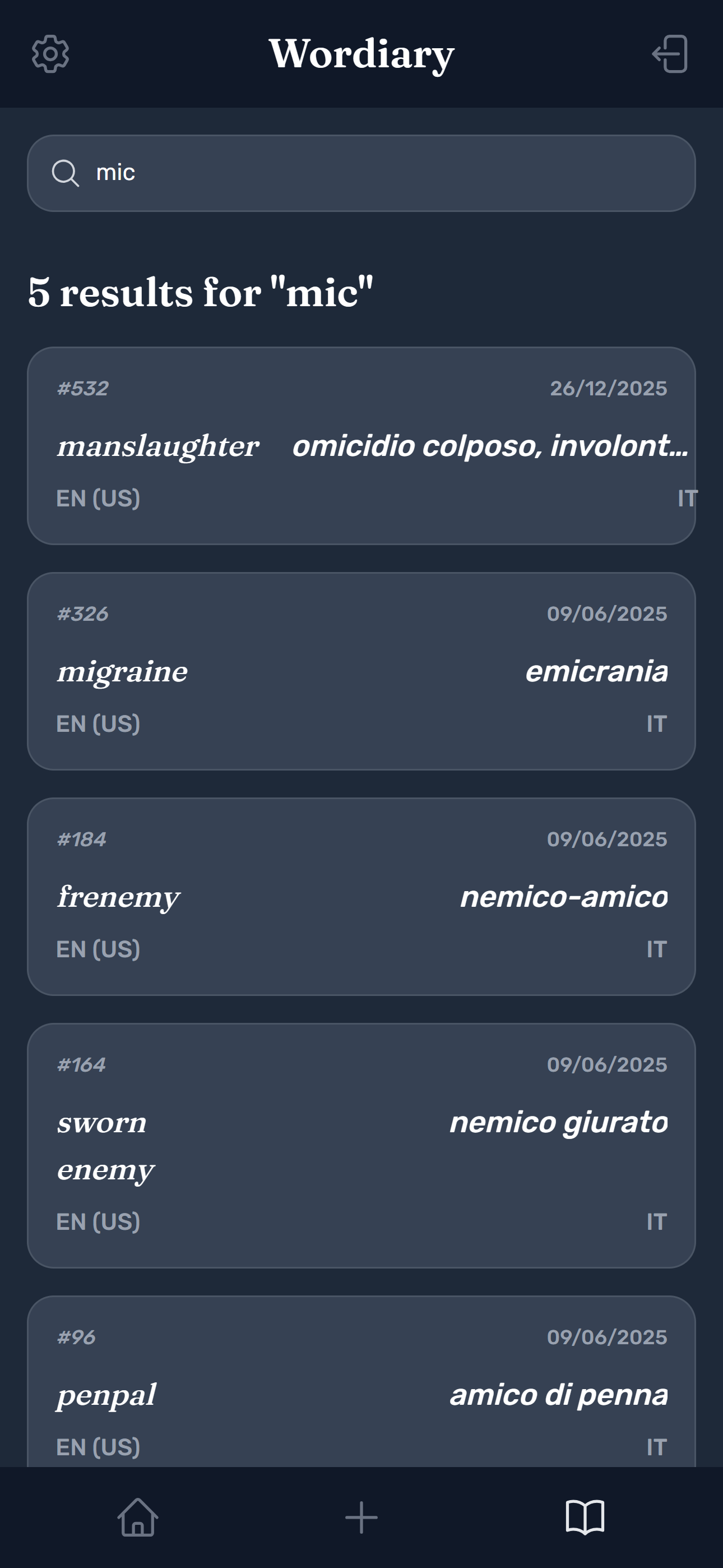Open the settings gear icon

coord(50,54)
